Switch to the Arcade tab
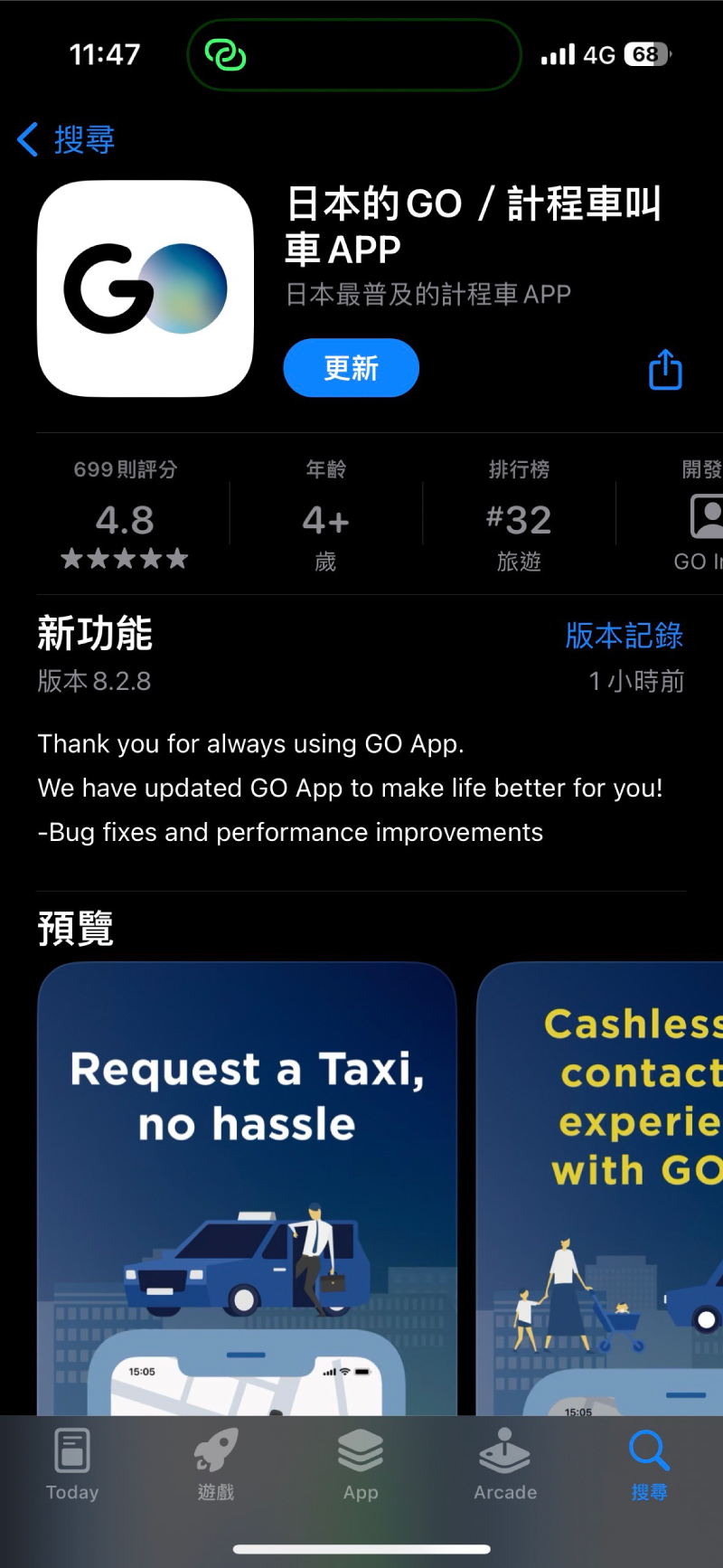 (505, 1465)
